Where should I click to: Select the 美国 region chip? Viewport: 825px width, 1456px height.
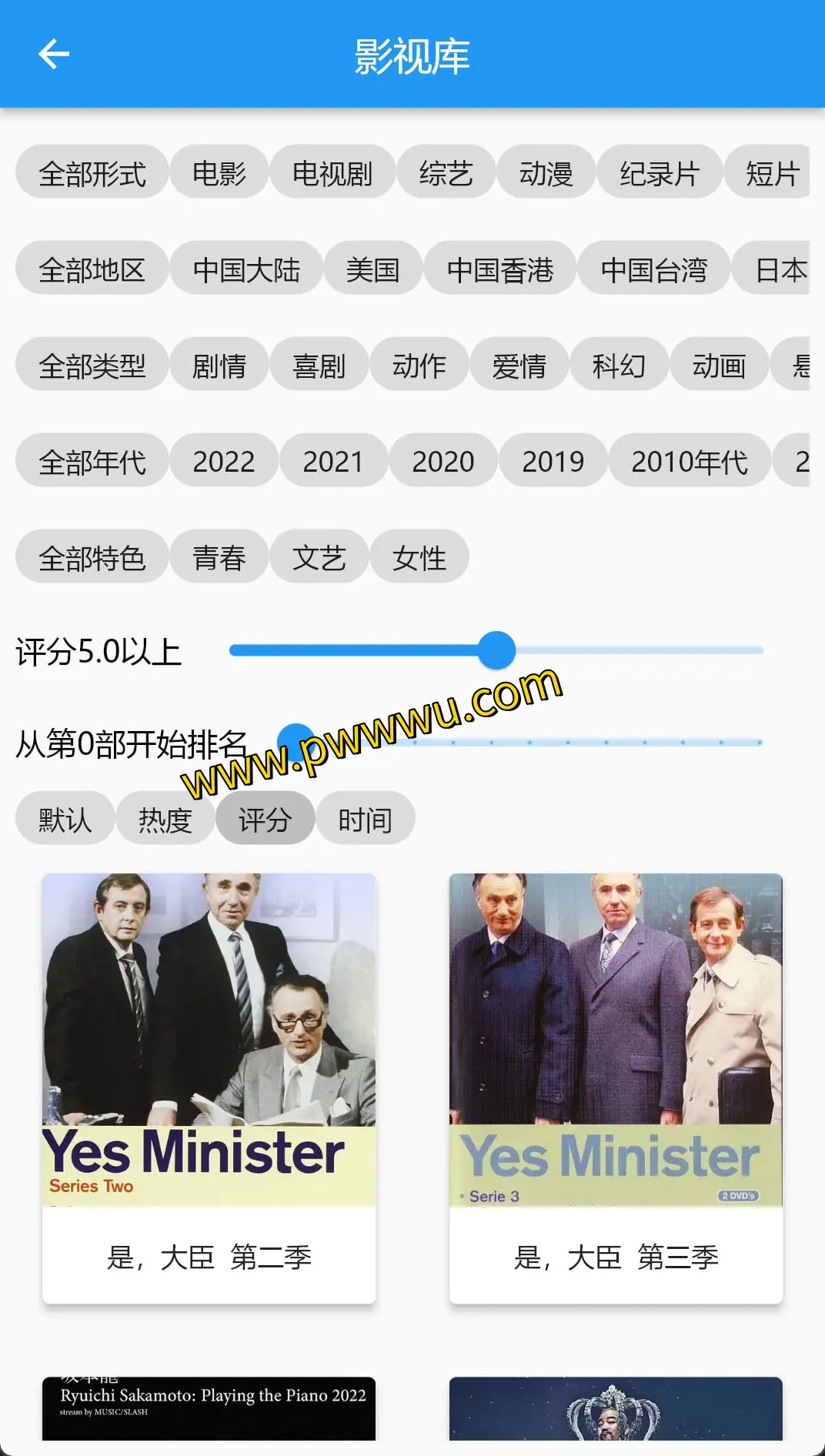pos(372,269)
